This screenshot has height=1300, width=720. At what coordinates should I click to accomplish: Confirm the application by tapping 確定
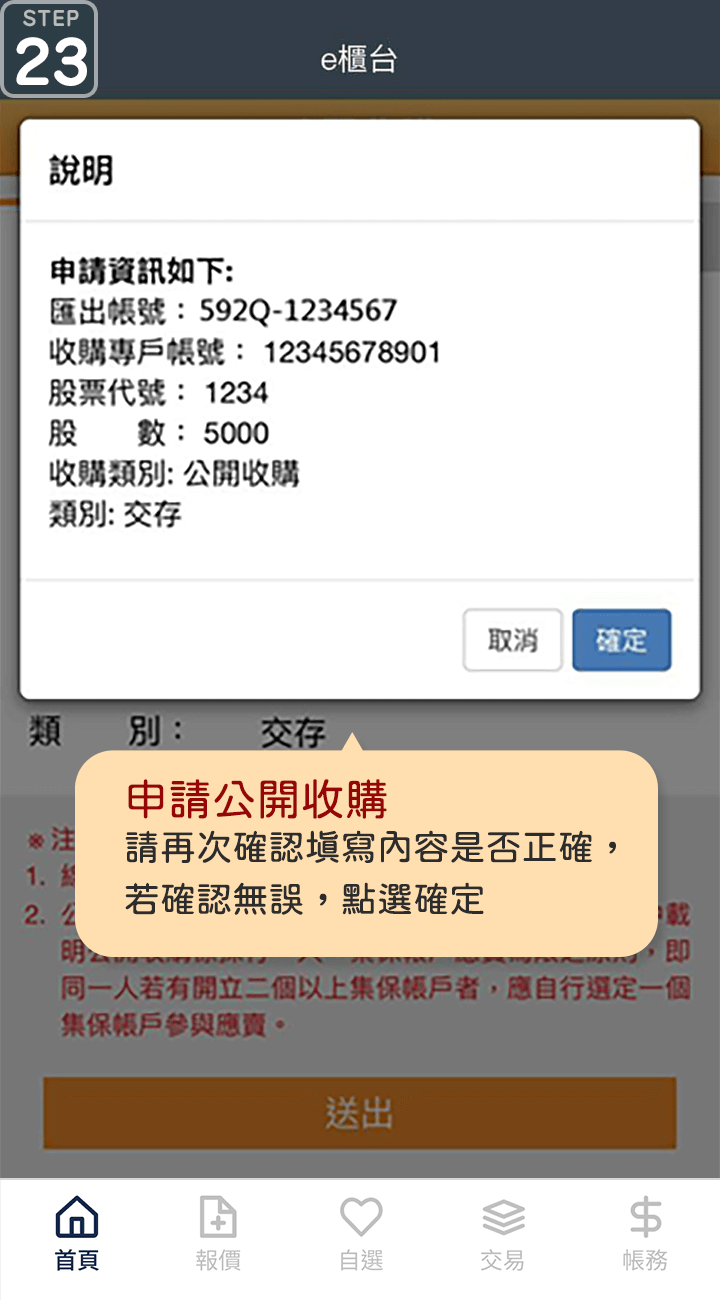pos(621,640)
